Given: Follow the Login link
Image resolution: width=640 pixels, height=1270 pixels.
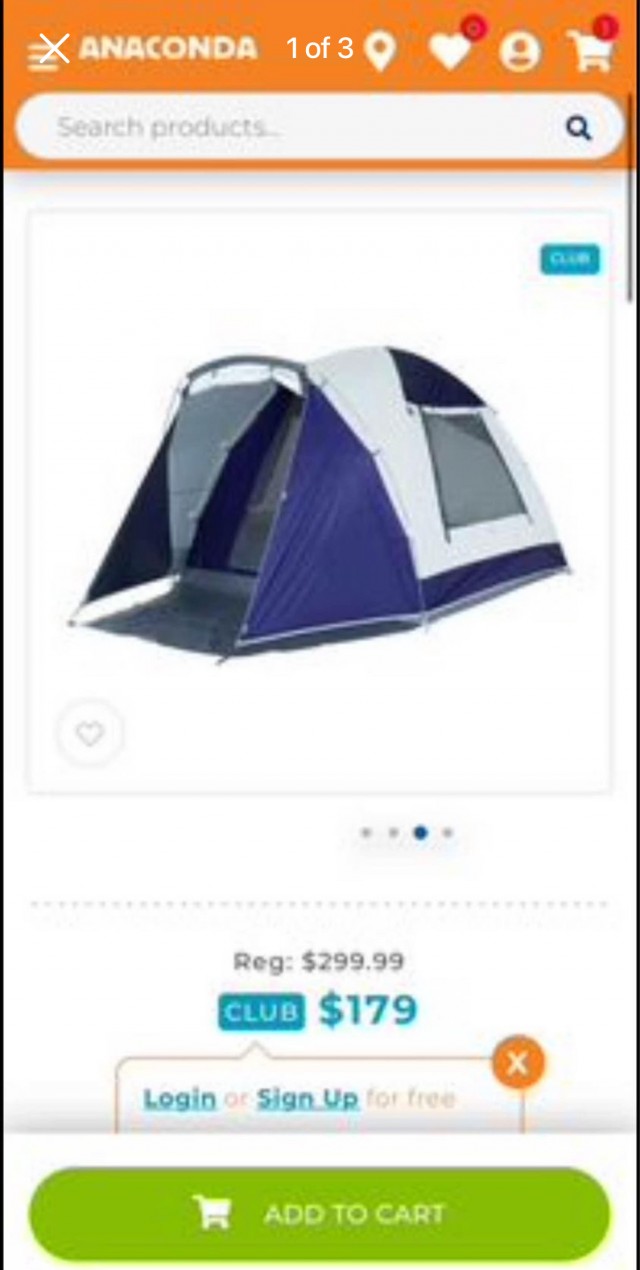Looking at the screenshot, I should point(180,1098).
